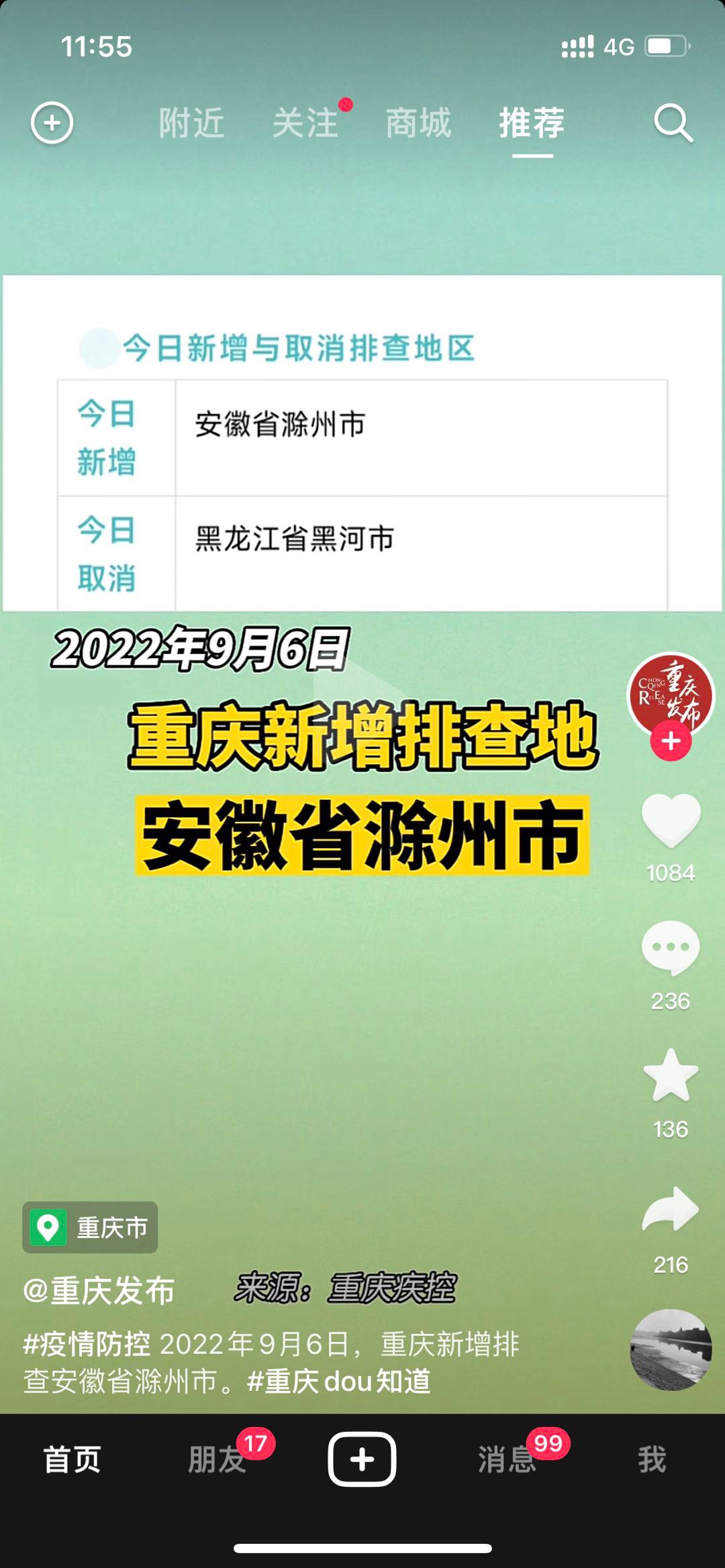
Task: Select the 推荐 tab
Action: [532, 123]
